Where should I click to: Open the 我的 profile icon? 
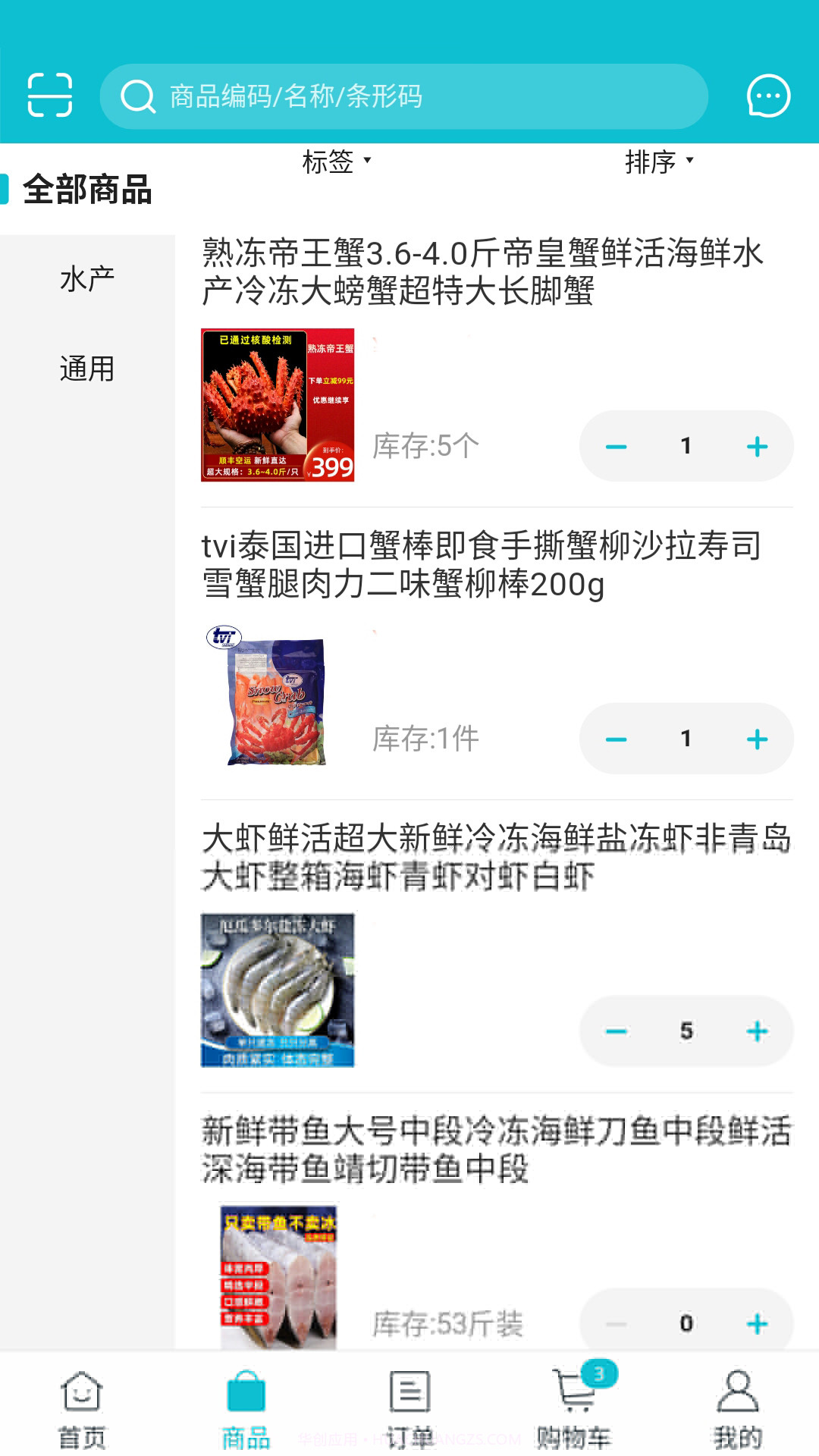(x=736, y=1407)
